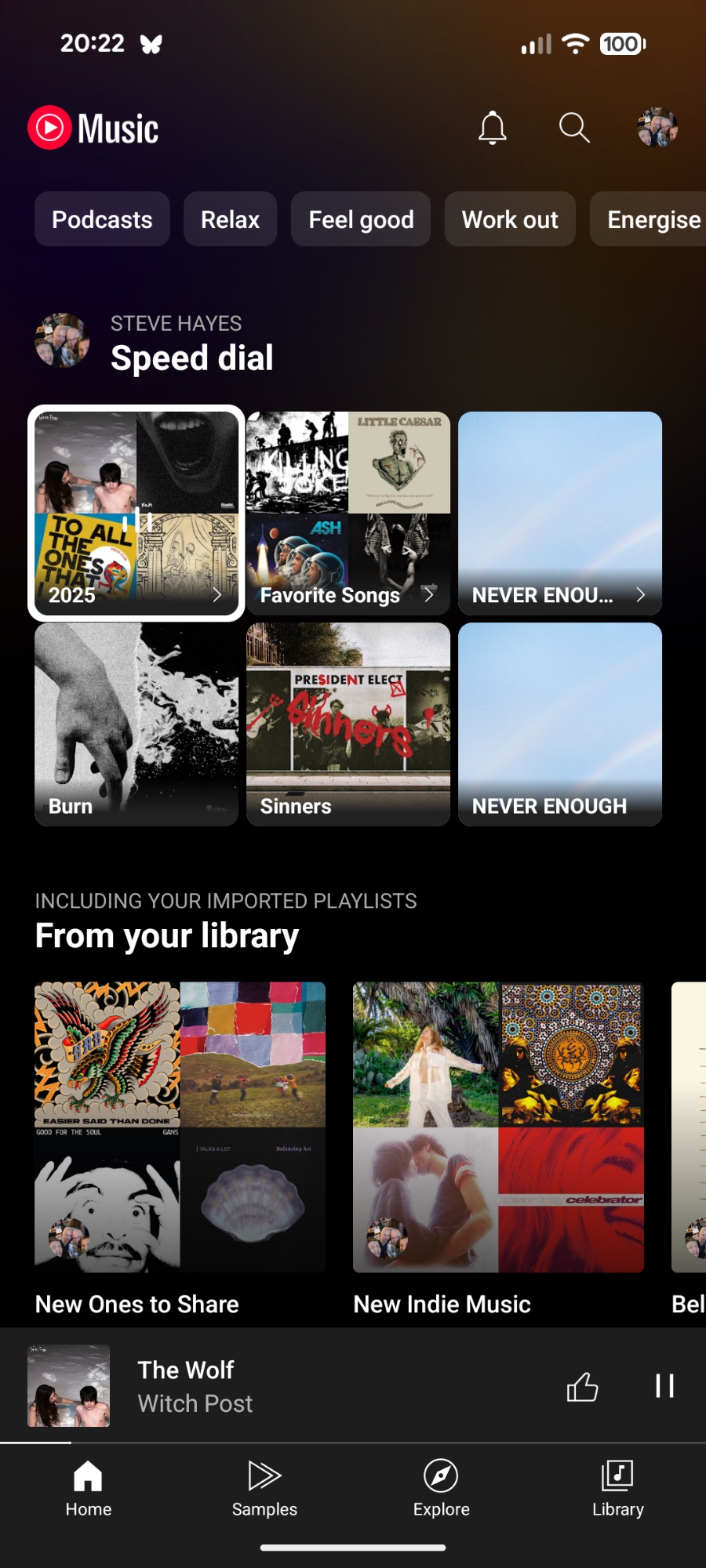Filter by the Relax mood chip
Screen dimensions: 706x1568
click(x=230, y=220)
